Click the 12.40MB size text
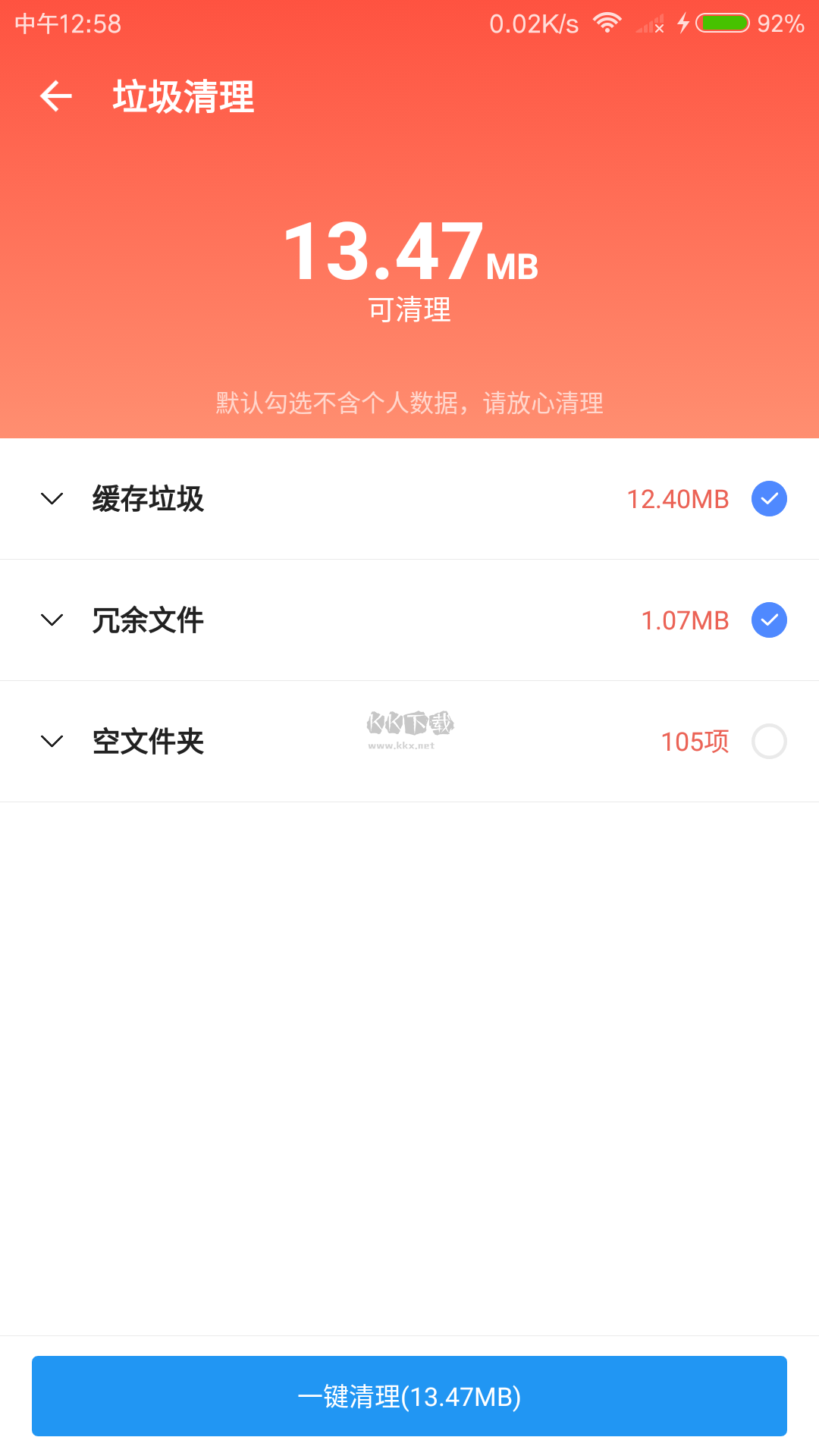Screen dimensions: 819x1456 [x=677, y=499]
